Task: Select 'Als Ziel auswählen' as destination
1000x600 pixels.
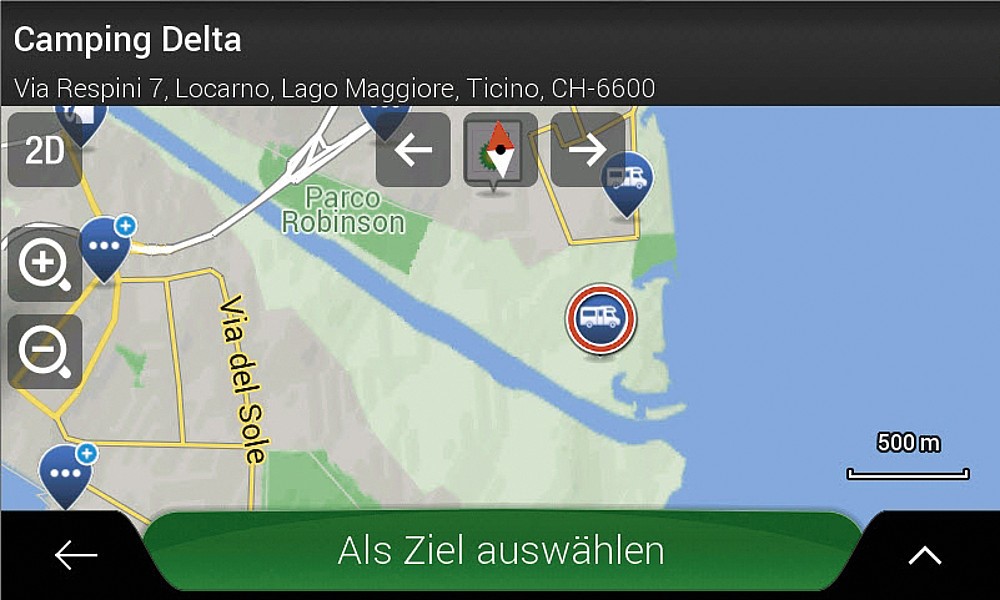Action: (500, 551)
